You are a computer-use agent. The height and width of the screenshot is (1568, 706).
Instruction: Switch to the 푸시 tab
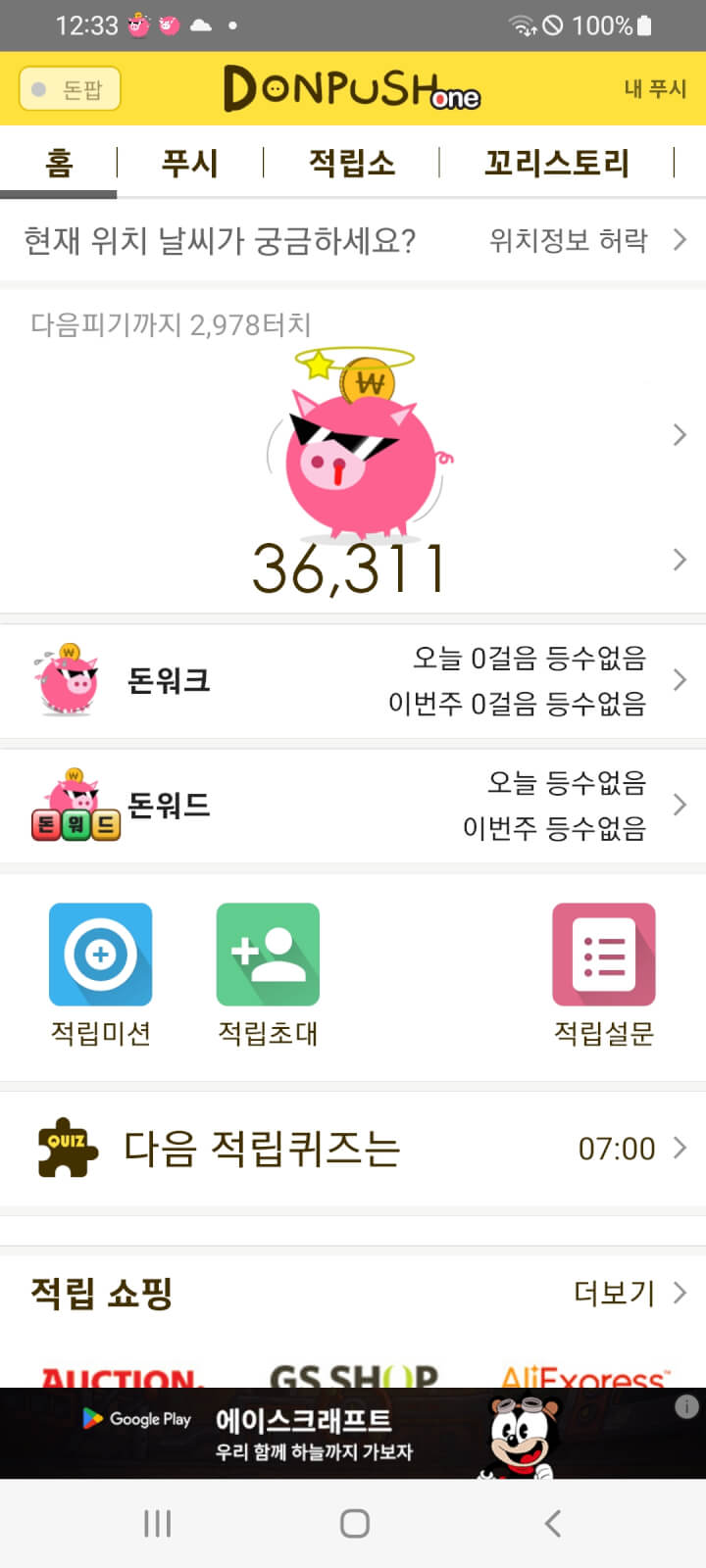click(189, 163)
